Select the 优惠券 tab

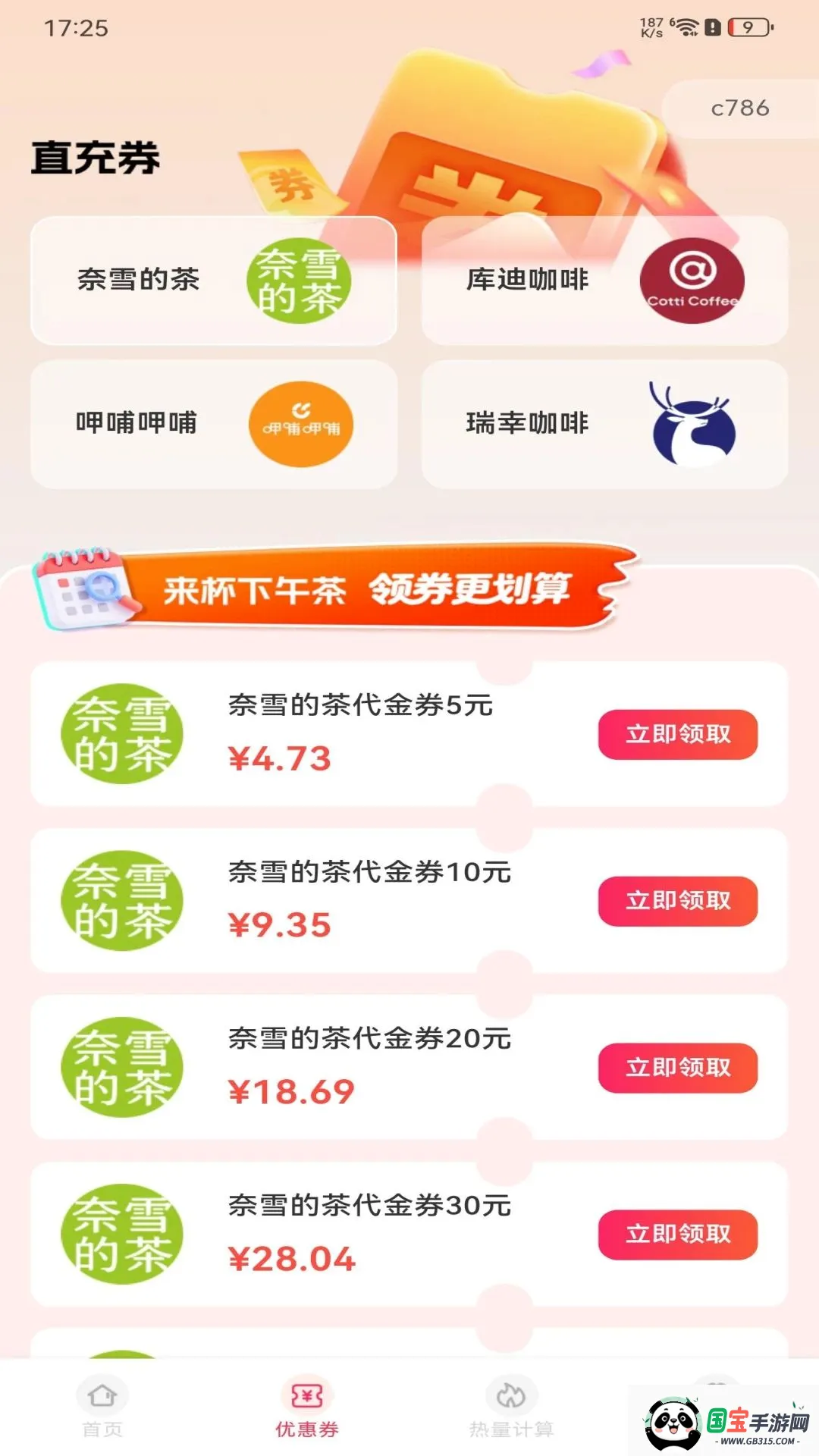pos(307,1407)
